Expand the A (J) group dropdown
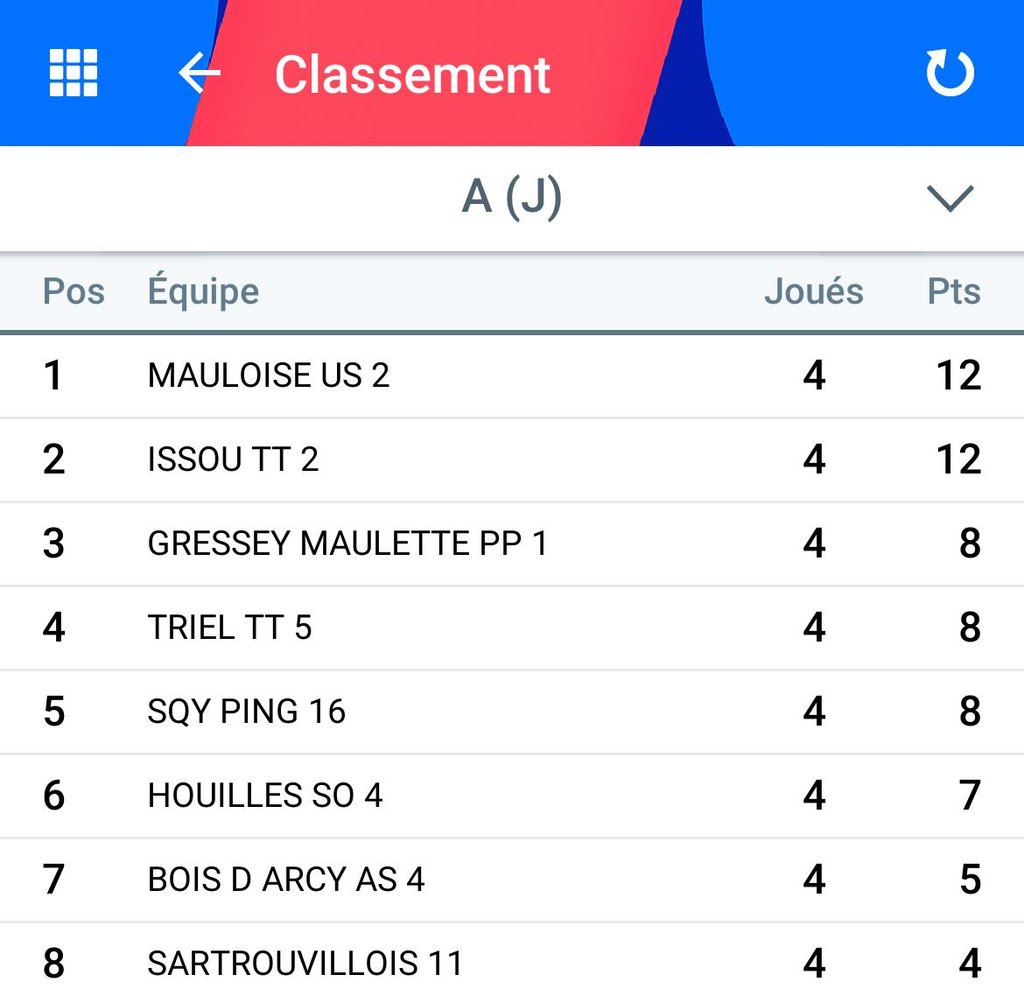 pyautogui.click(x=512, y=198)
